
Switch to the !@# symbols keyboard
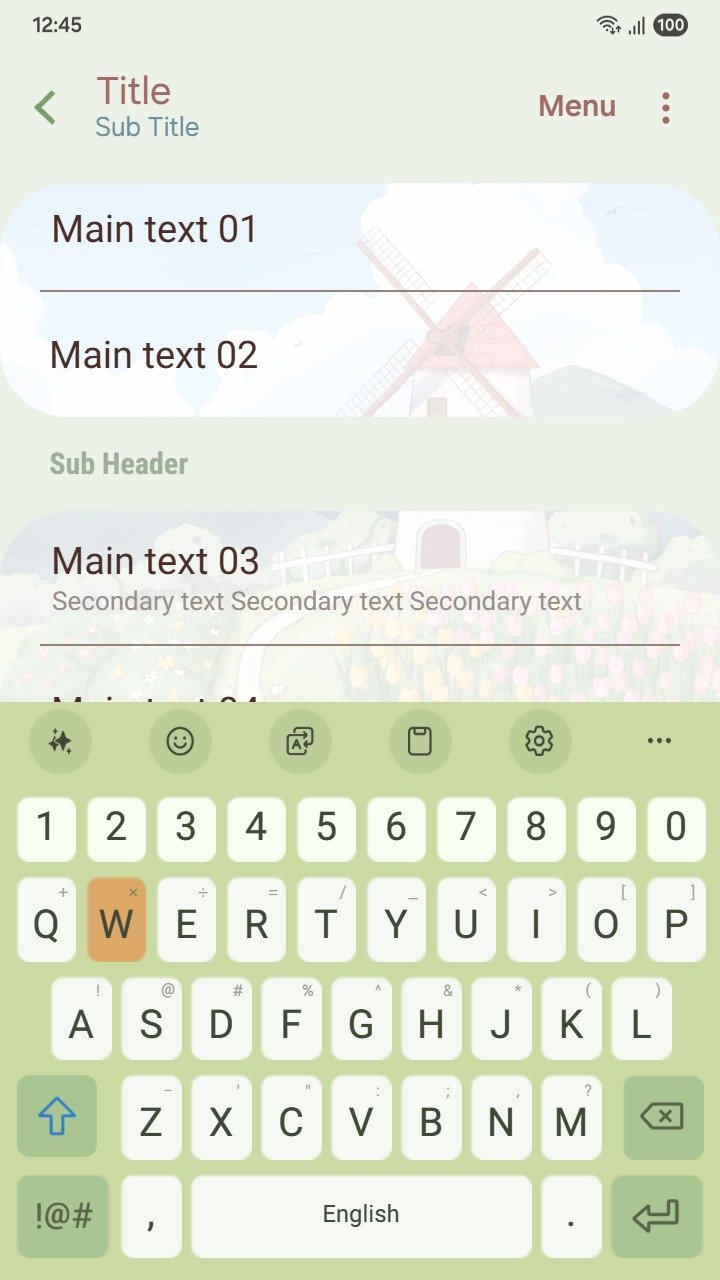pos(63,1216)
